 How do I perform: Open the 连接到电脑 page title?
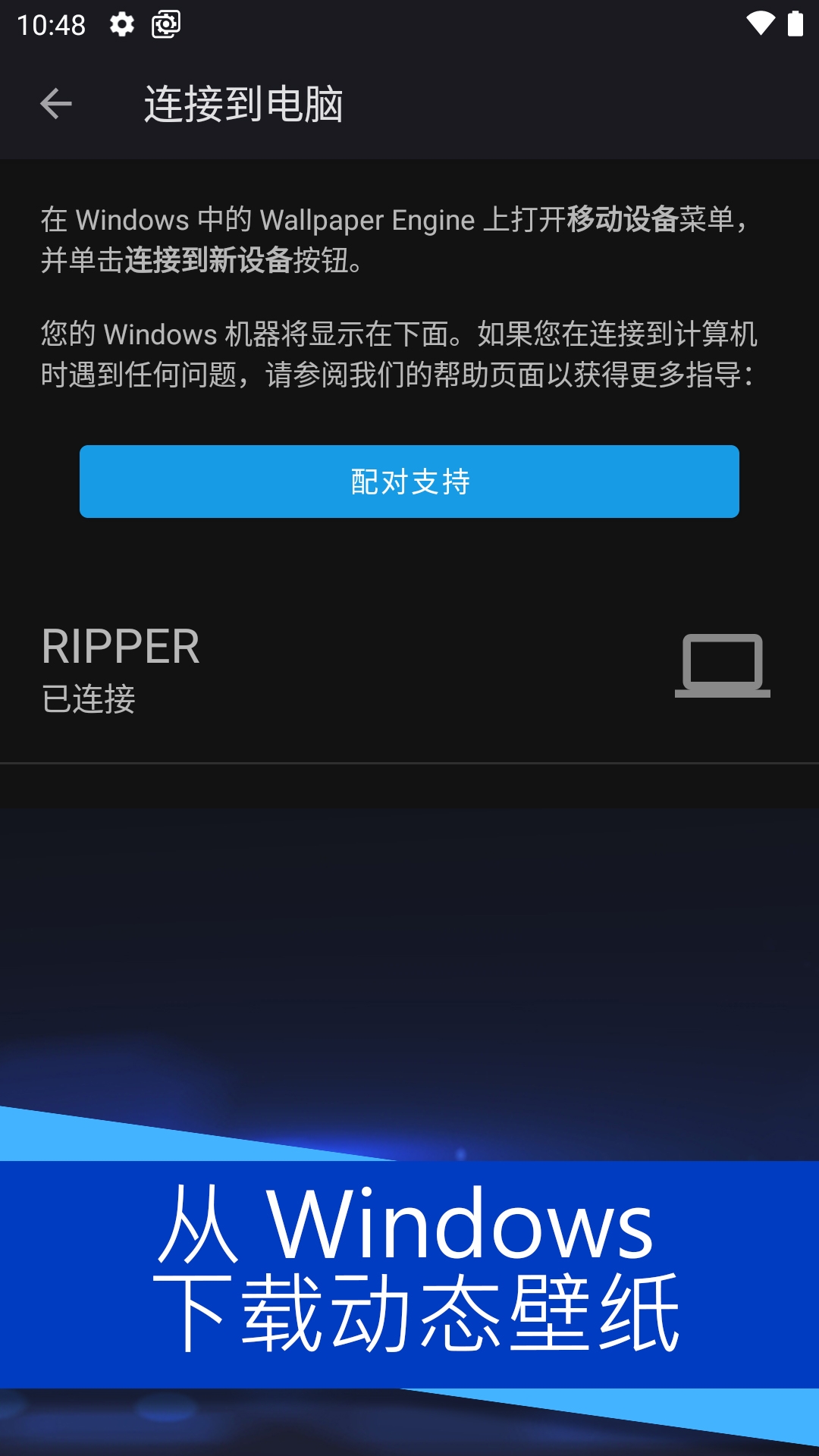point(244,103)
